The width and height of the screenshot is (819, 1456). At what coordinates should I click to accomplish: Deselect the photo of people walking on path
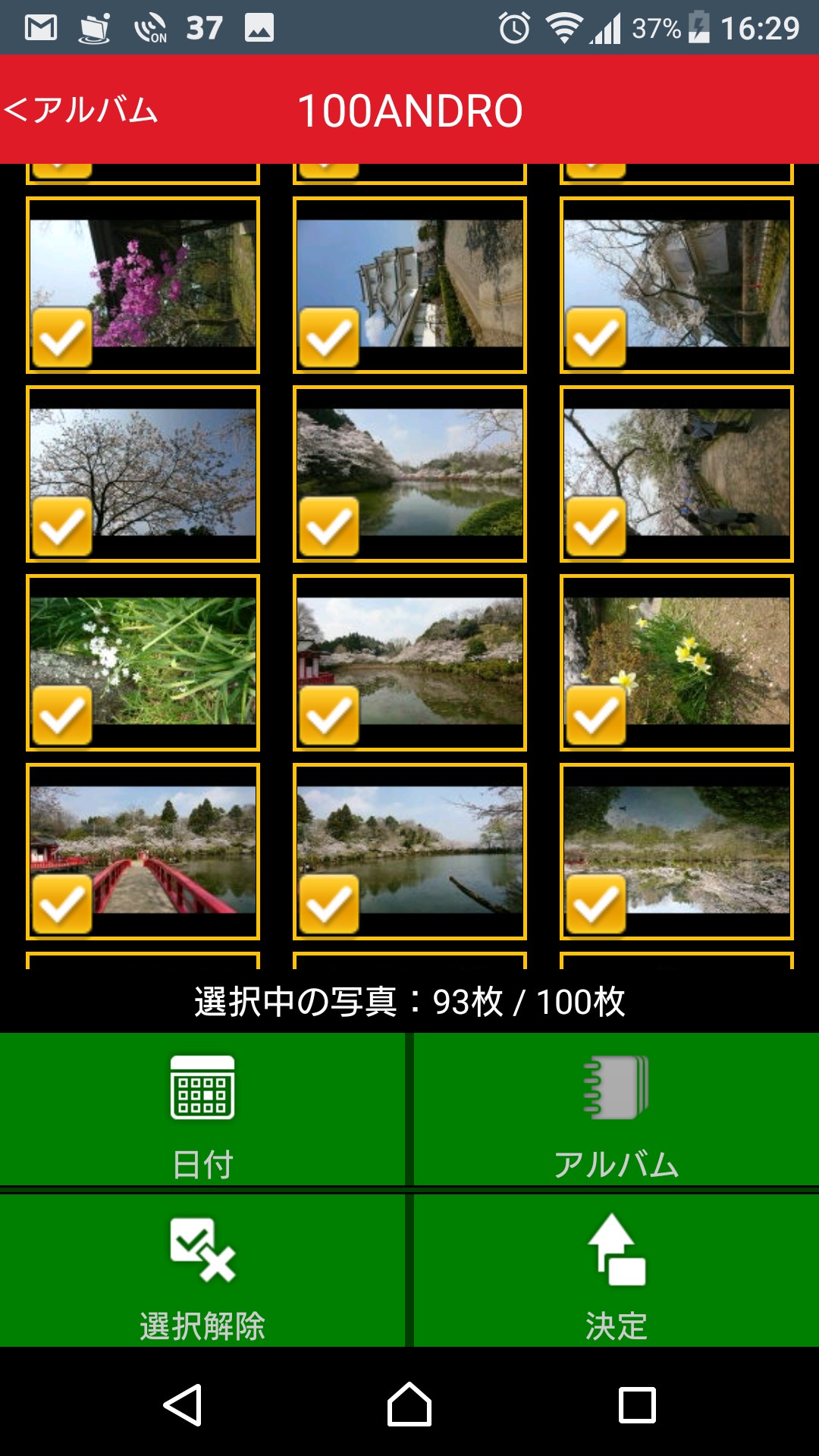click(676, 474)
